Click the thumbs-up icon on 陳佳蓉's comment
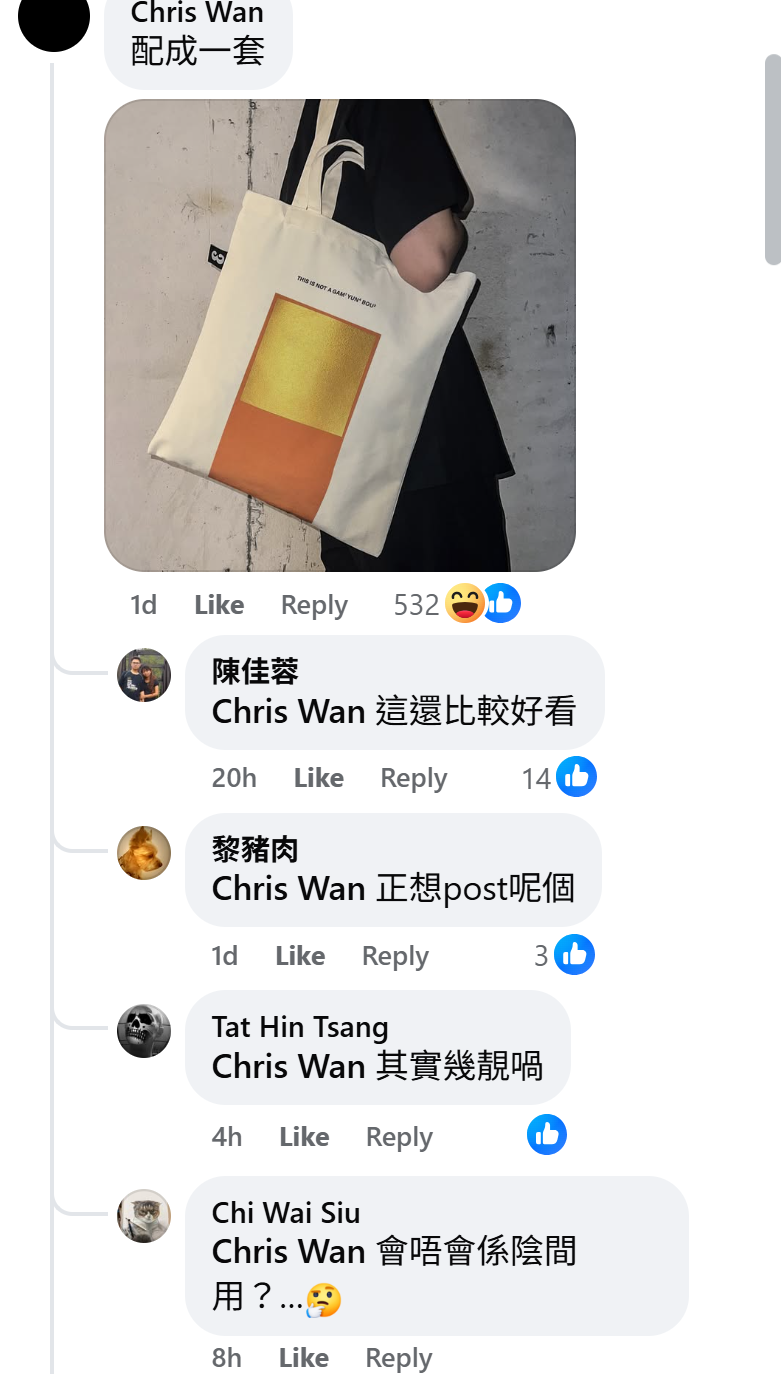 pos(577,776)
